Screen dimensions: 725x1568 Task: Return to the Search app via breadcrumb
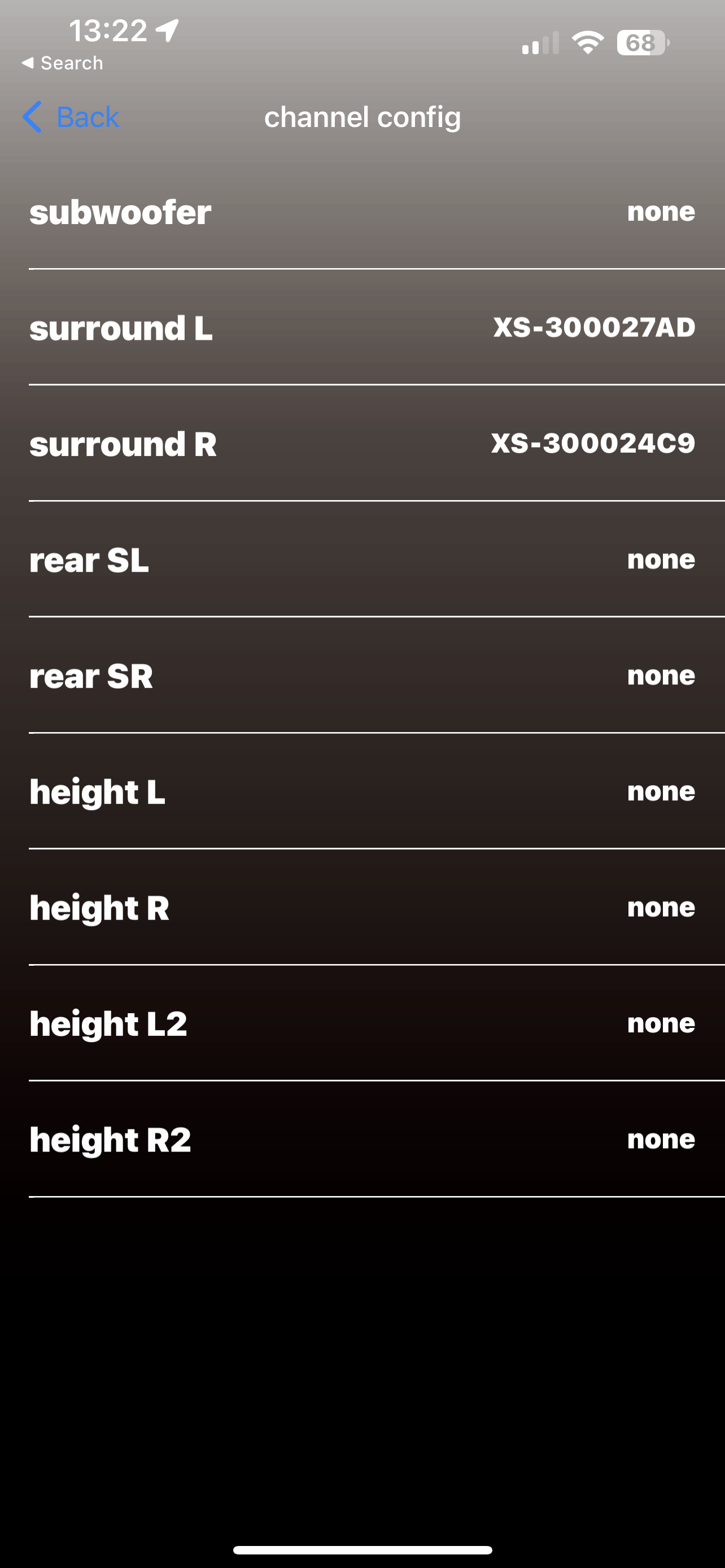(63, 63)
